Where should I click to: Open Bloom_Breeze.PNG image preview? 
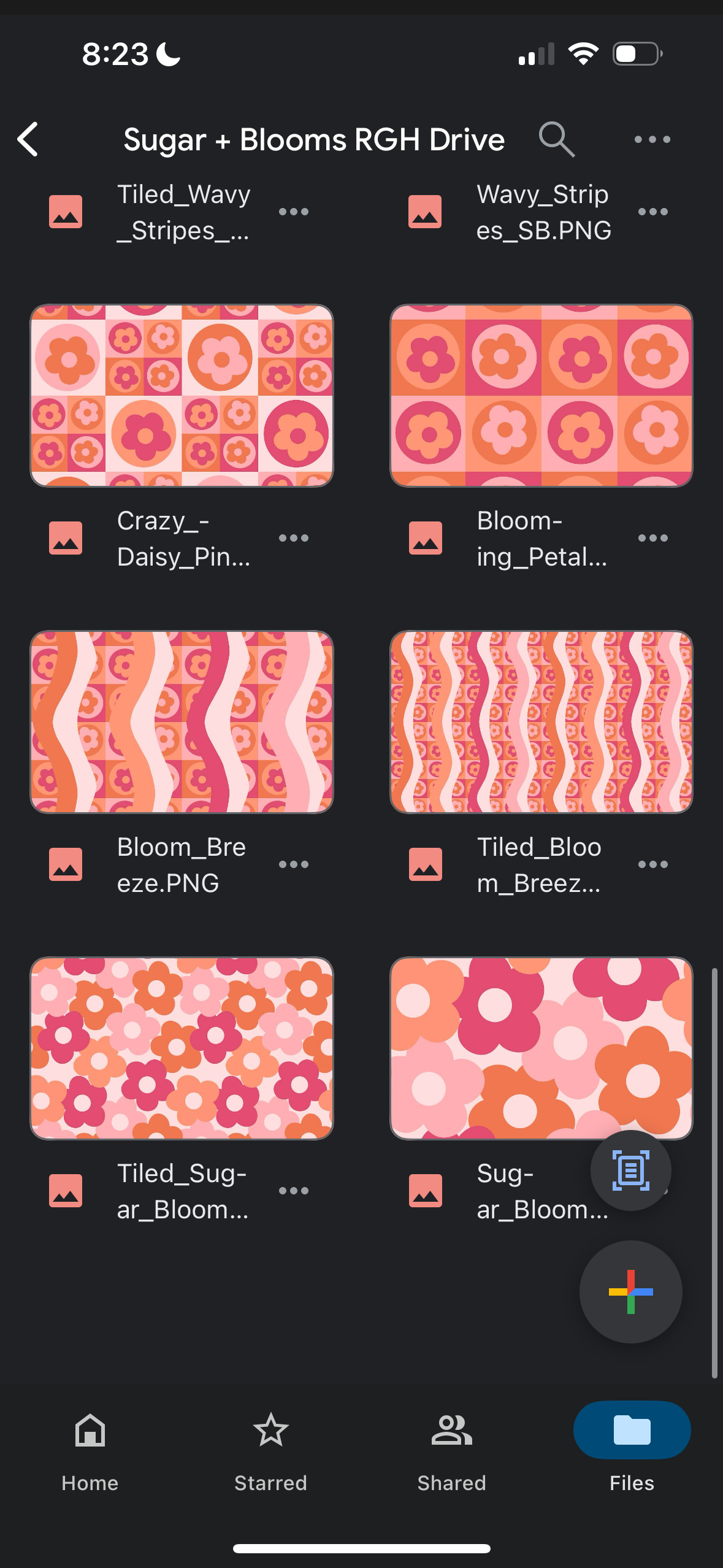(182, 722)
